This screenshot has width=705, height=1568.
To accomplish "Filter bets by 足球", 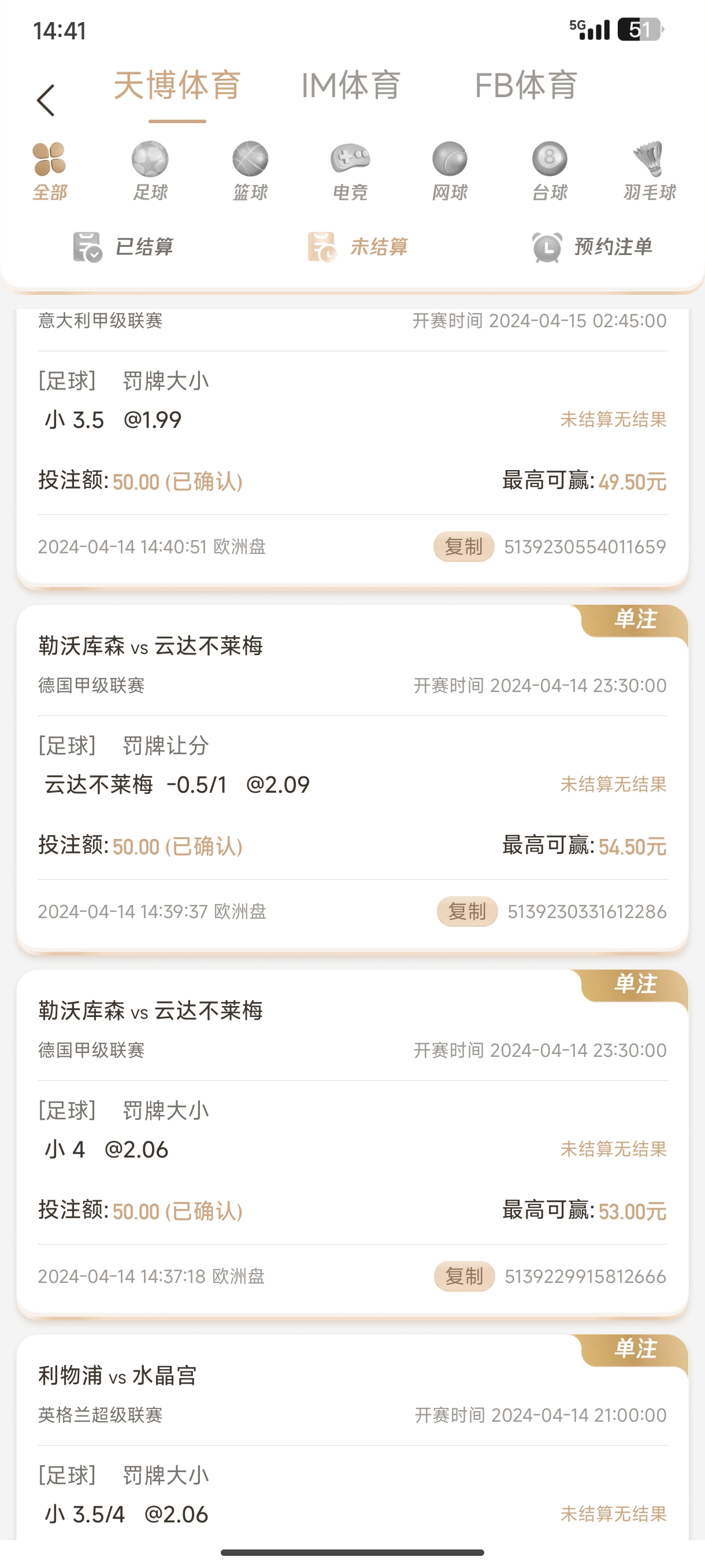I will tap(150, 171).
